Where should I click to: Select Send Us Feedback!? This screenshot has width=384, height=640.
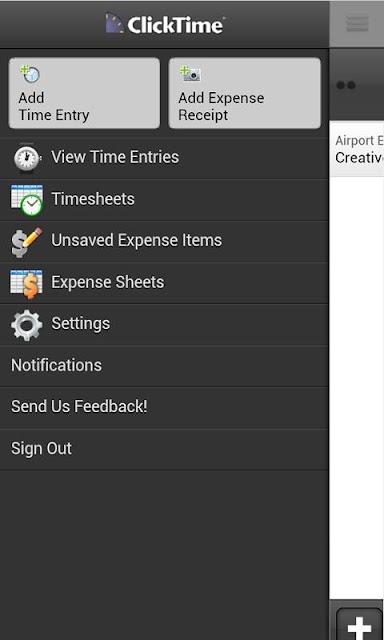coord(164,408)
